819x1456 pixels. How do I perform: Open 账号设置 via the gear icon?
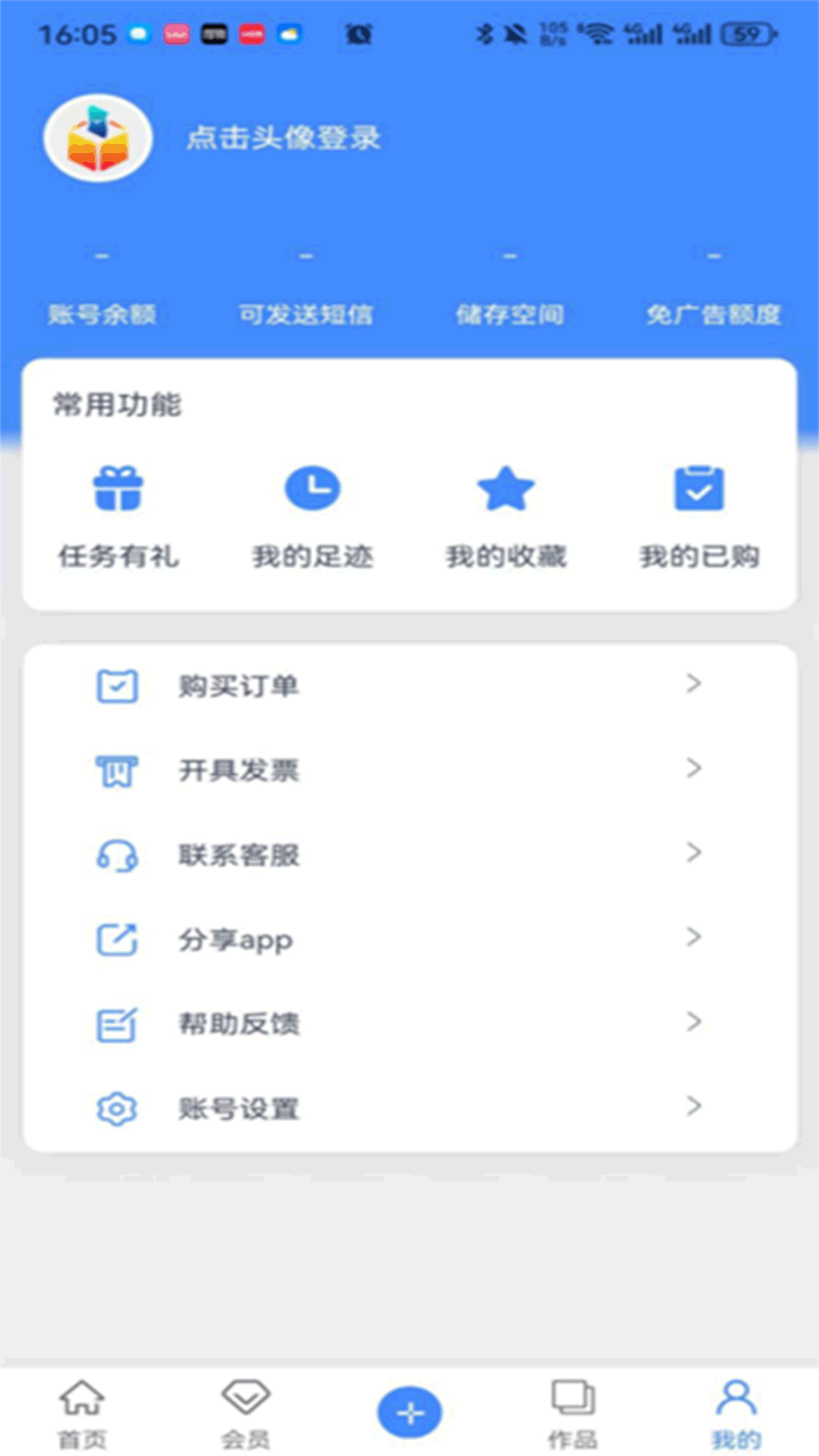tap(115, 1108)
